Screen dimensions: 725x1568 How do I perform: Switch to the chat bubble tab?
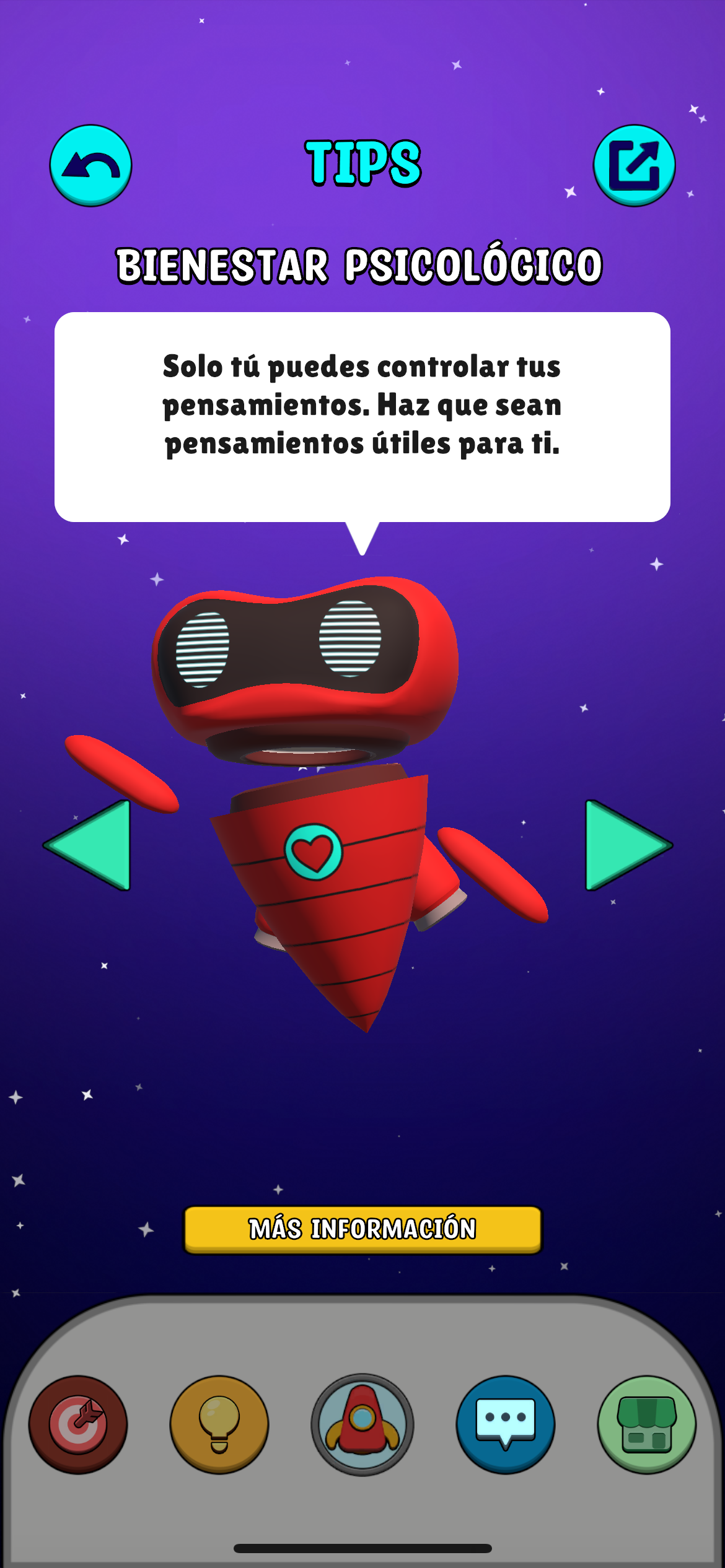tap(506, 1424)
